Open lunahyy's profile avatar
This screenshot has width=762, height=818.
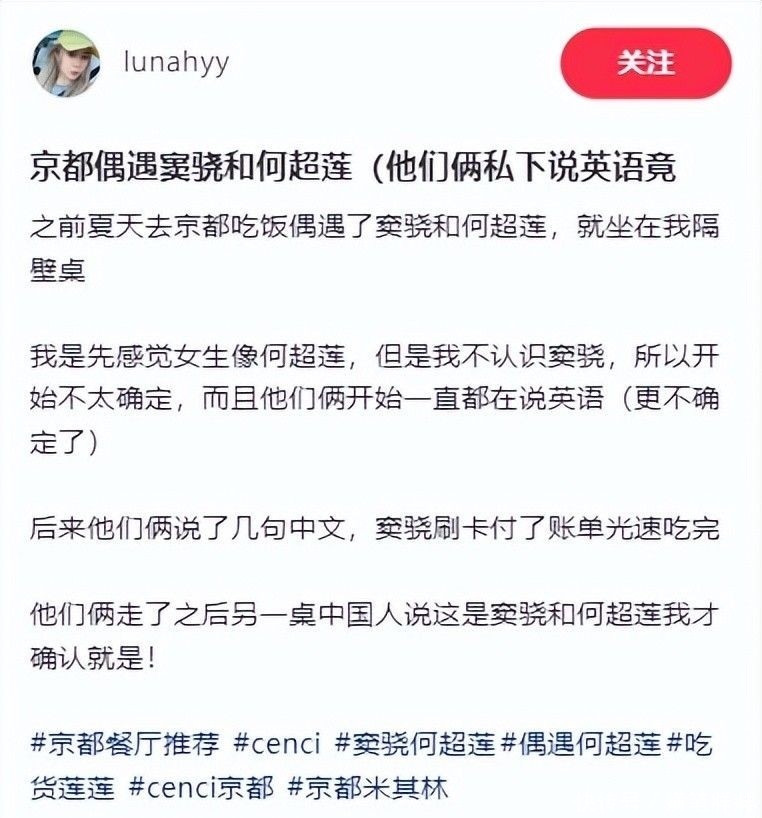tap(66, 63)
